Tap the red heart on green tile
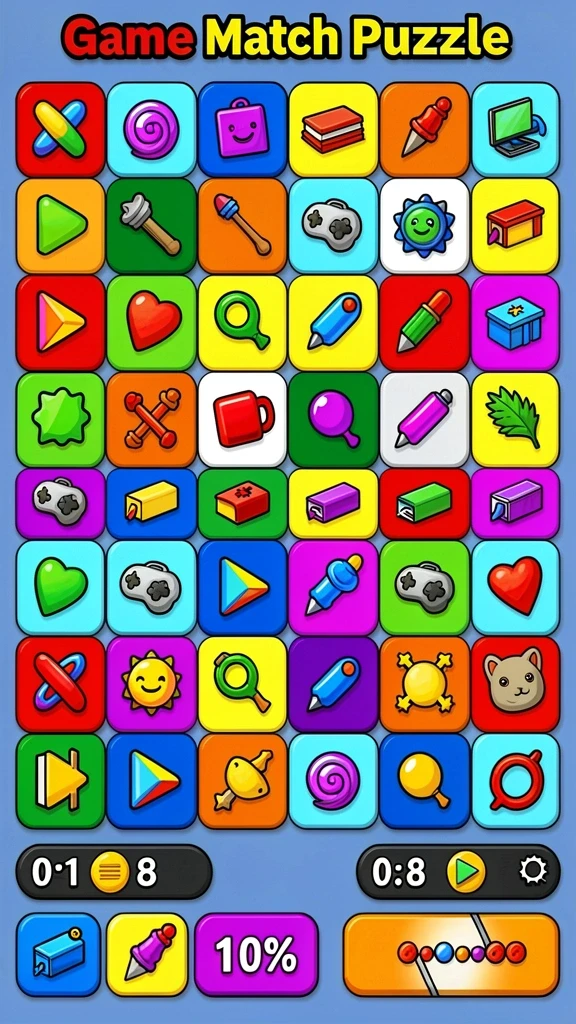Image resolution: width=576 pixels, height=1024 pixels. click(x=152, y=323)
